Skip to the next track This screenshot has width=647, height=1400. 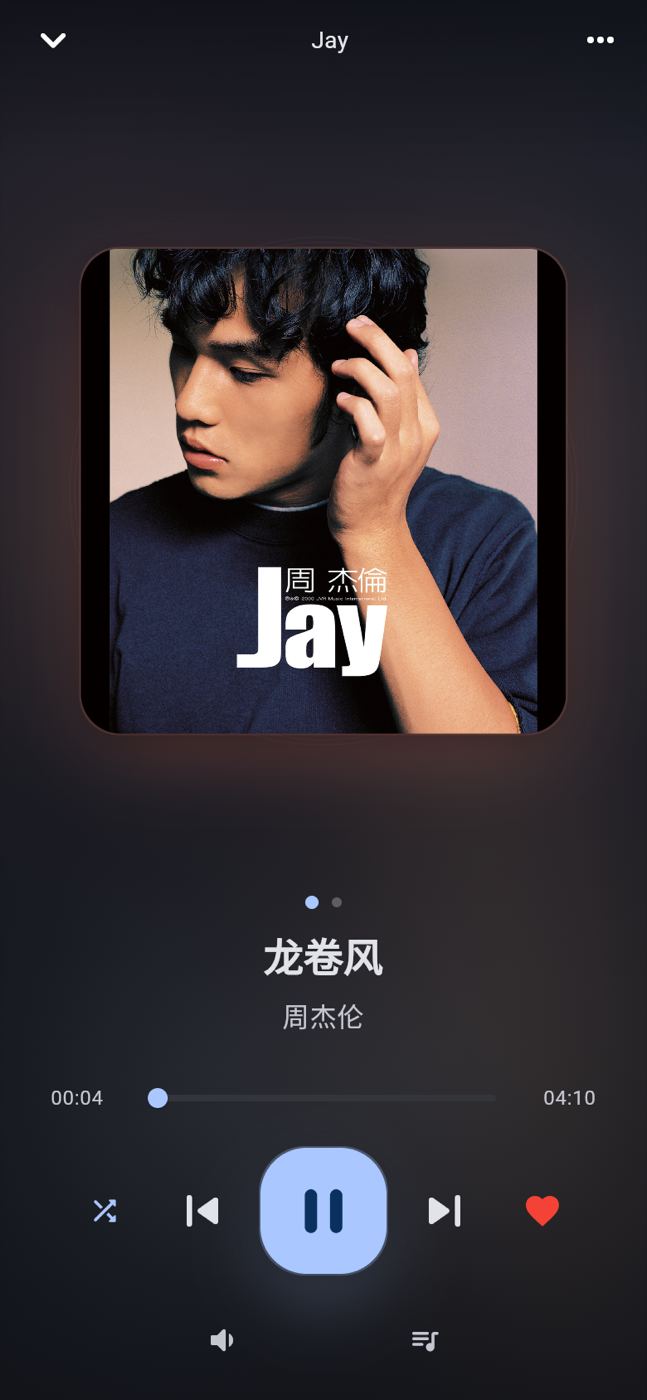pyautogui.click(x=444, y=1211)
